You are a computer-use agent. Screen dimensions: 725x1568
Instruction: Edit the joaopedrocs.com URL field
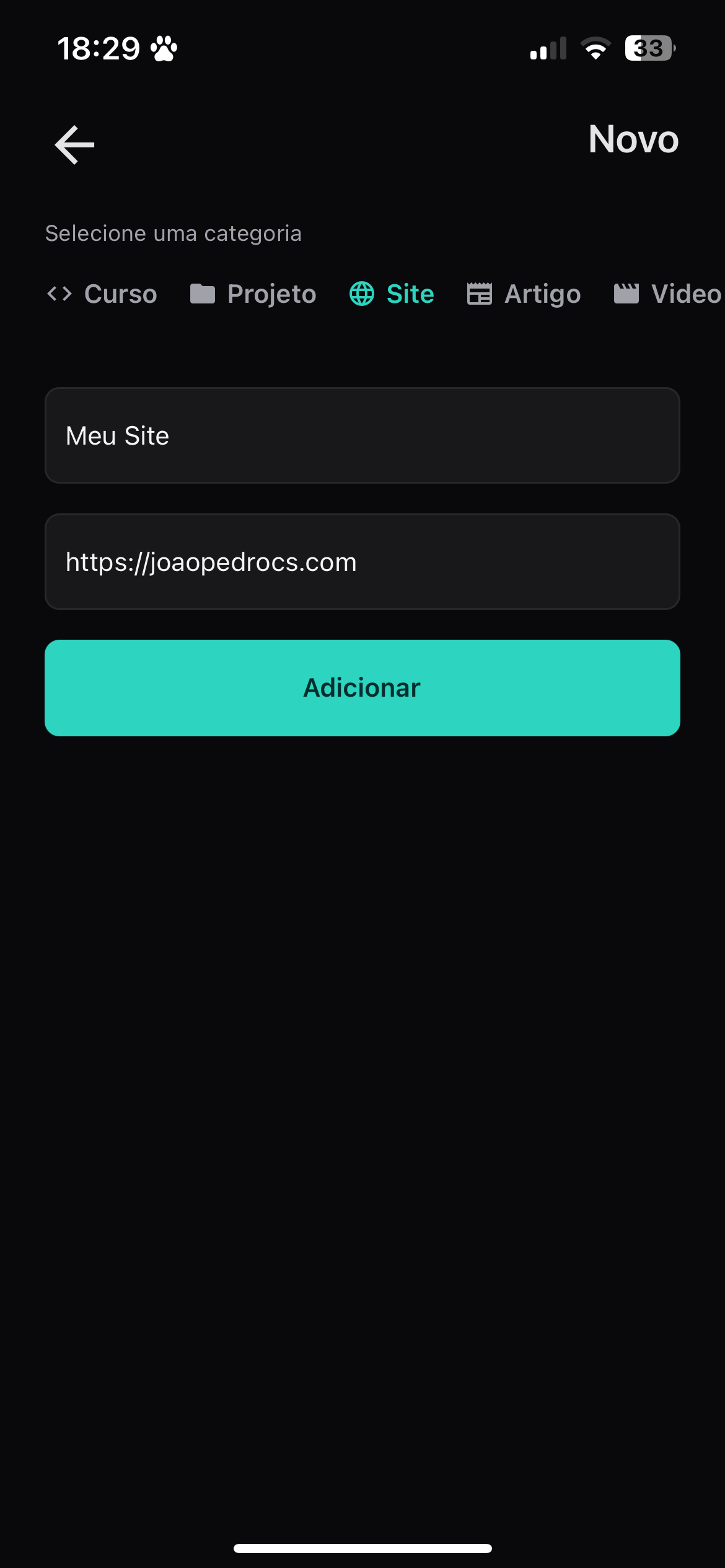(362, 562)
